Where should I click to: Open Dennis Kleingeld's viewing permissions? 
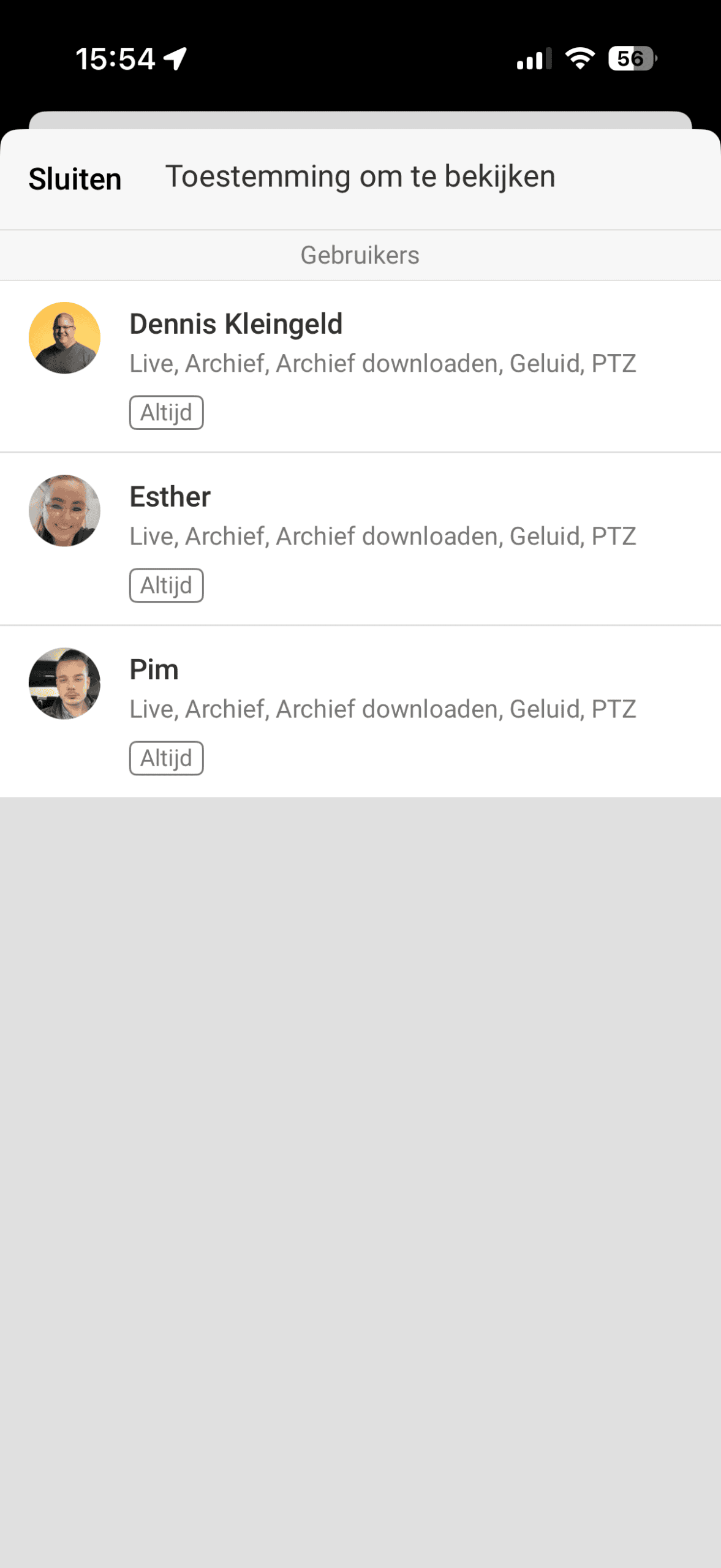[360, 366]
